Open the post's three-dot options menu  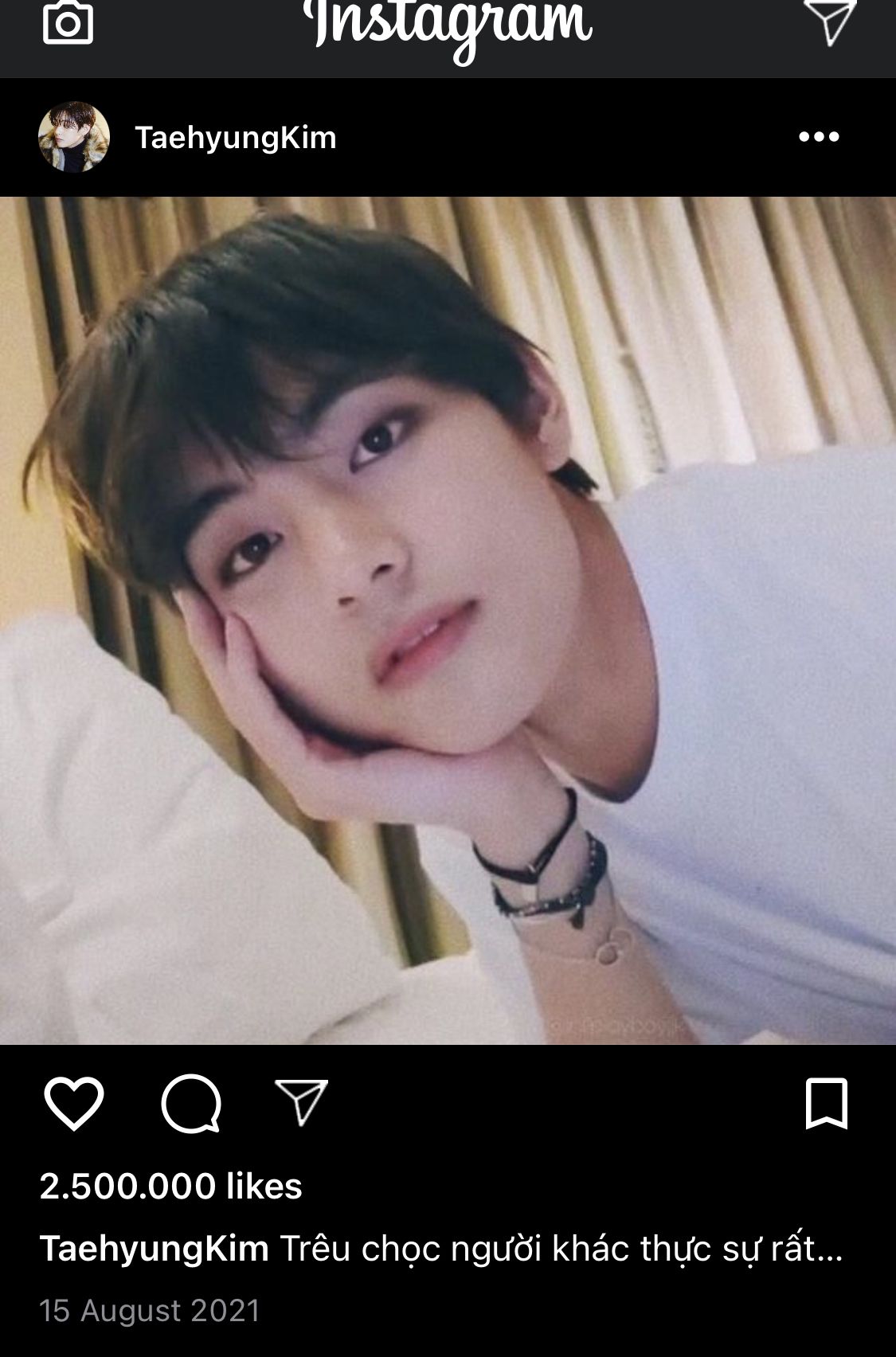pyautogui.click(x=819, y=137)
